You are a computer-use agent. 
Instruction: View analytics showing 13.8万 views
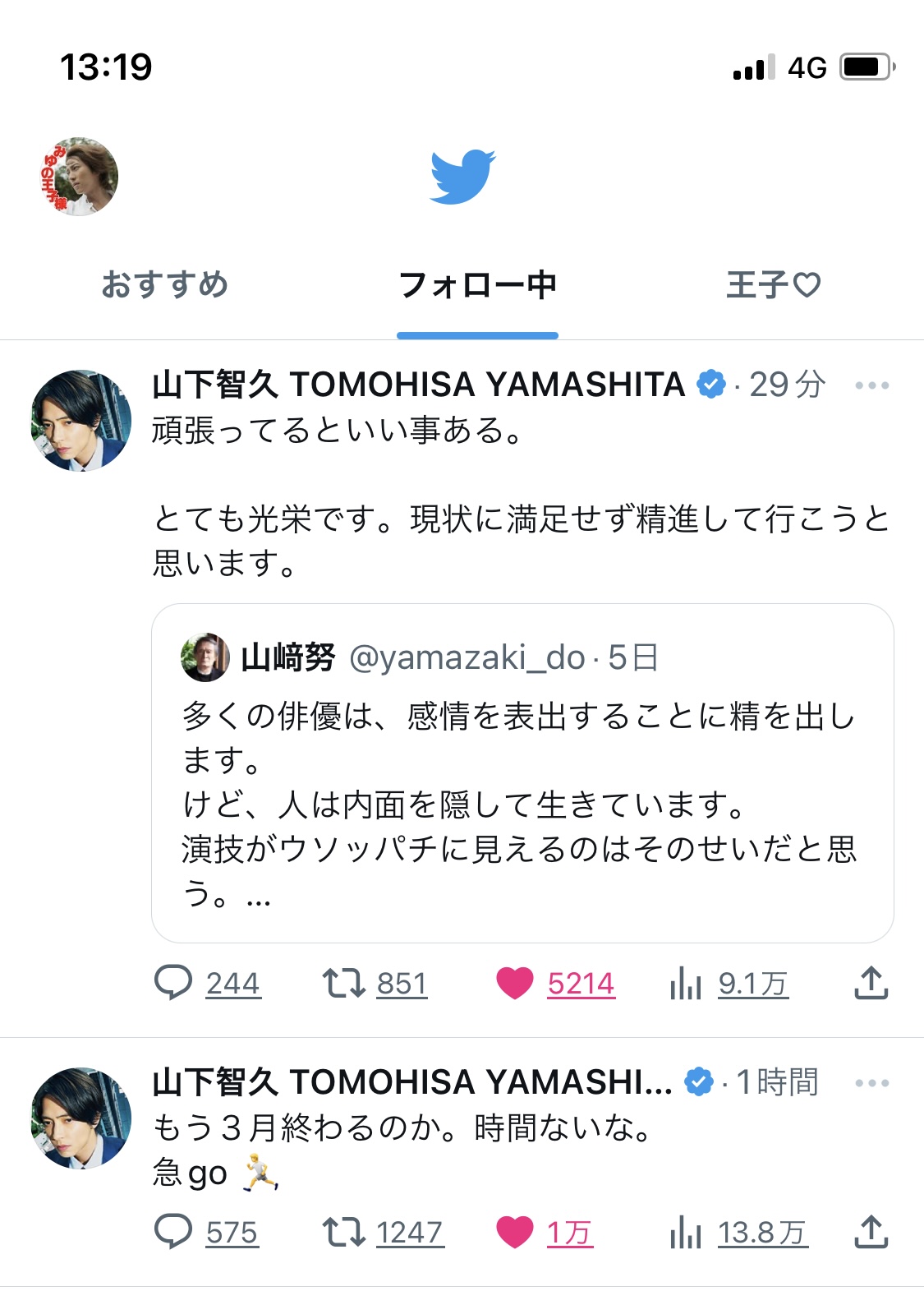[686, 1232]
